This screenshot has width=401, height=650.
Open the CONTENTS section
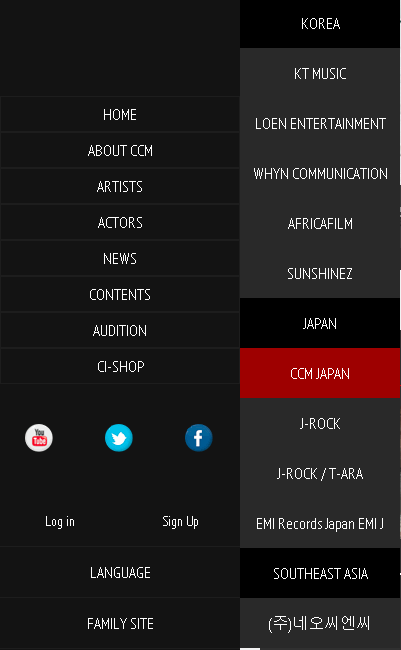(x=120, y=295)
